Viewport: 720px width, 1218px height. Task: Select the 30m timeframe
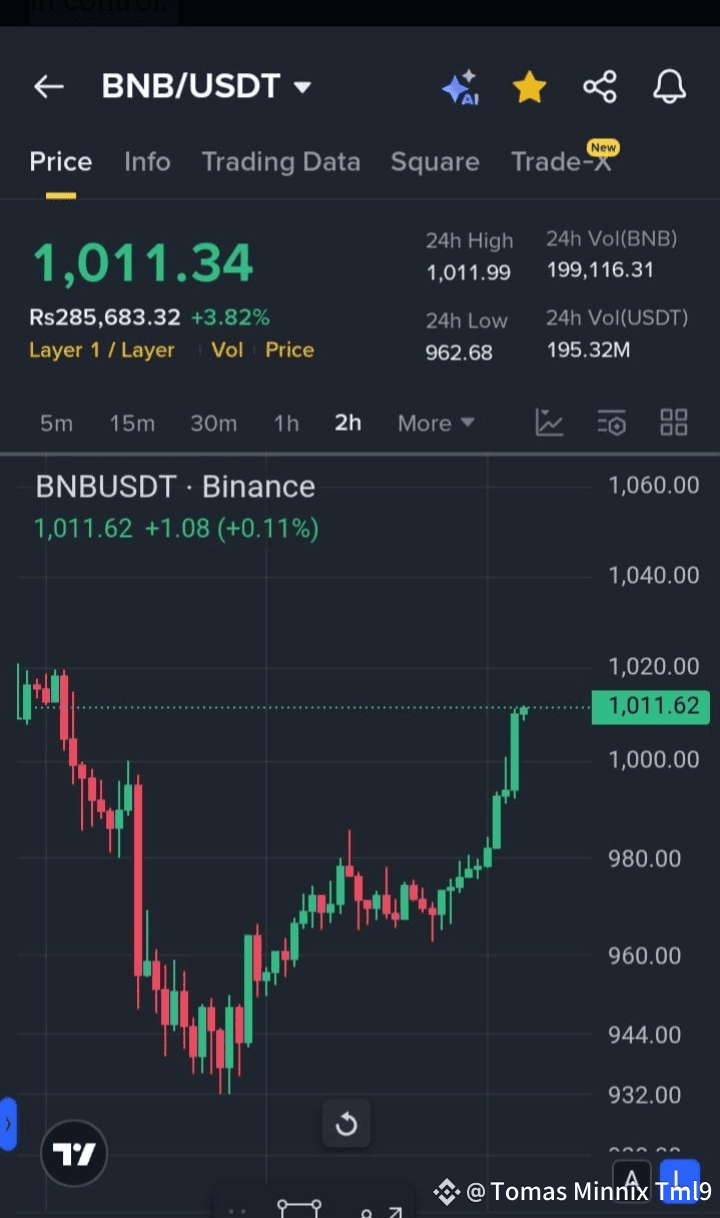tap(213, 423)
